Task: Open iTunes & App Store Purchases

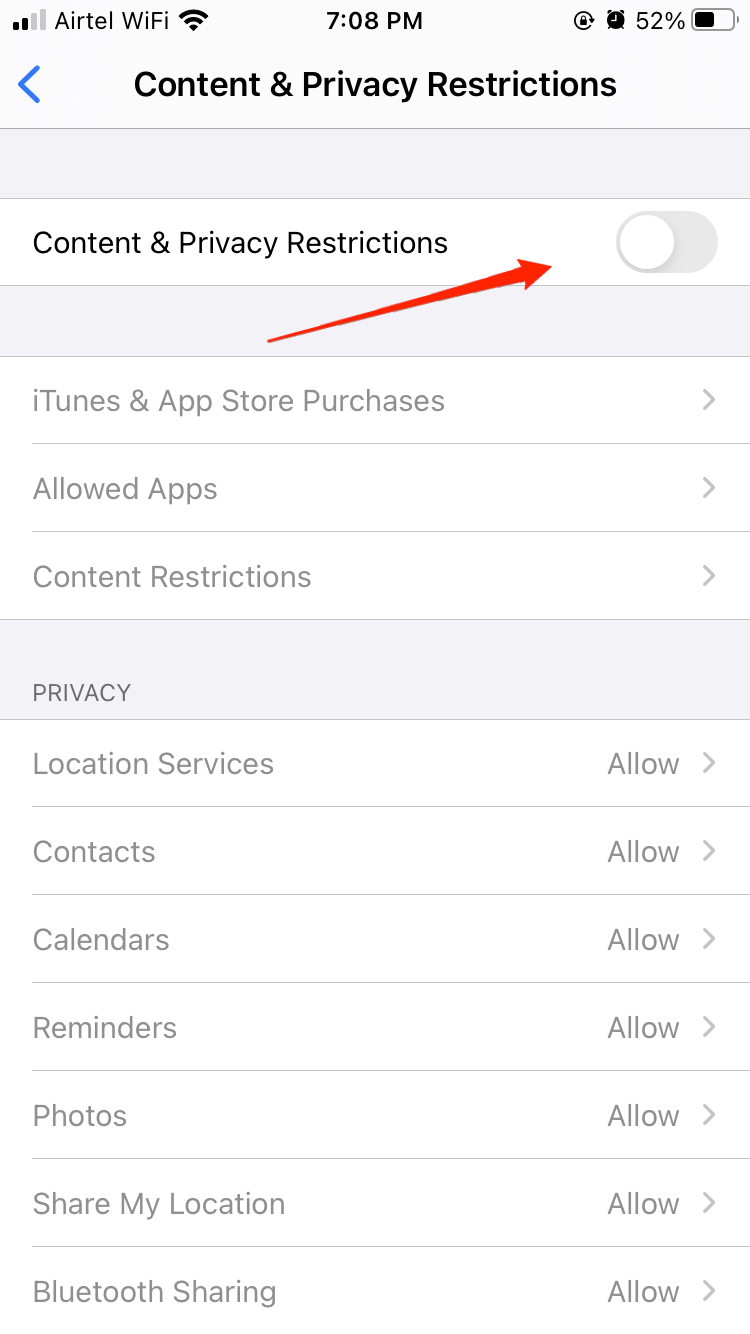Action: 374,401
